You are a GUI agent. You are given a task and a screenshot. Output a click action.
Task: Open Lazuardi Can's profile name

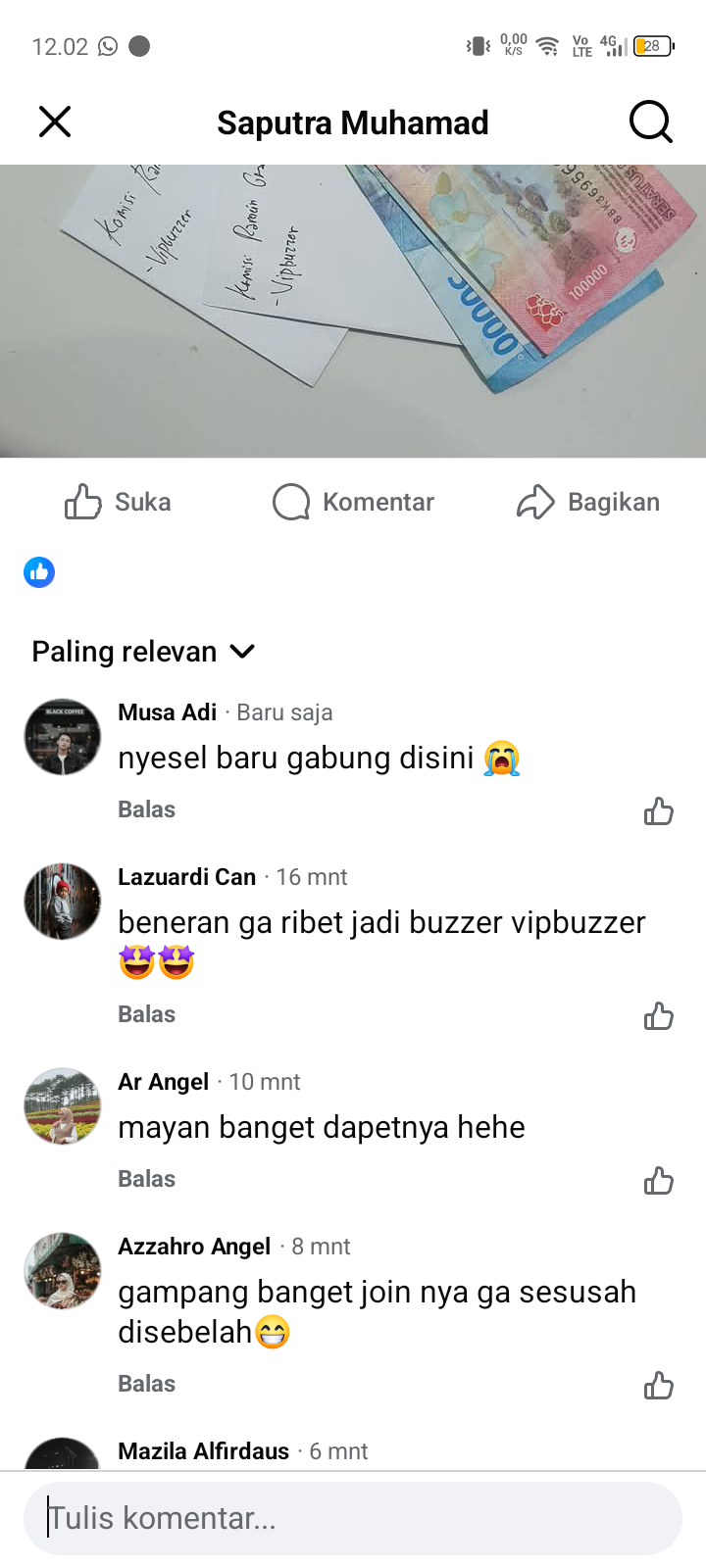pos(186,877)
